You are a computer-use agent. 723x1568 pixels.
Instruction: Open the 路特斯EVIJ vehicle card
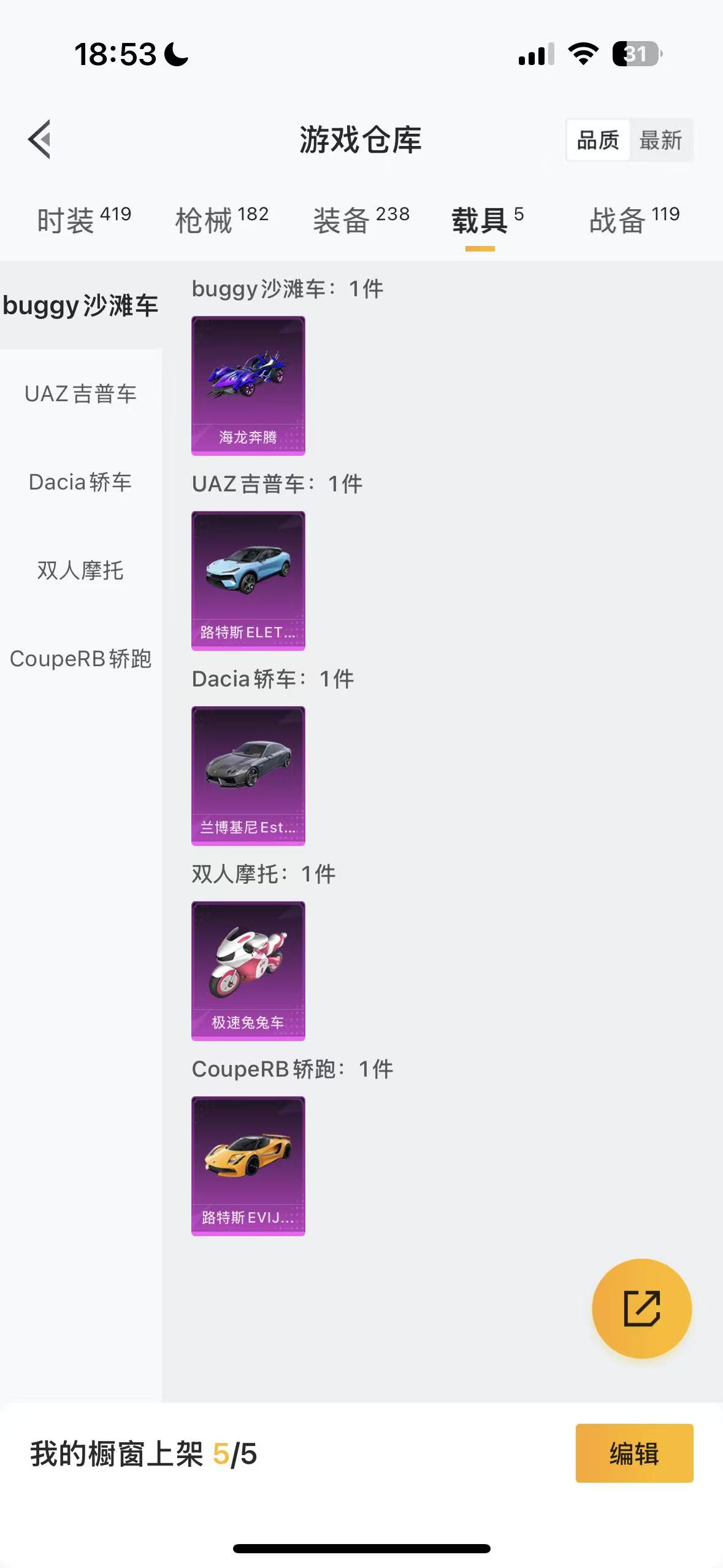point(248,1166)
